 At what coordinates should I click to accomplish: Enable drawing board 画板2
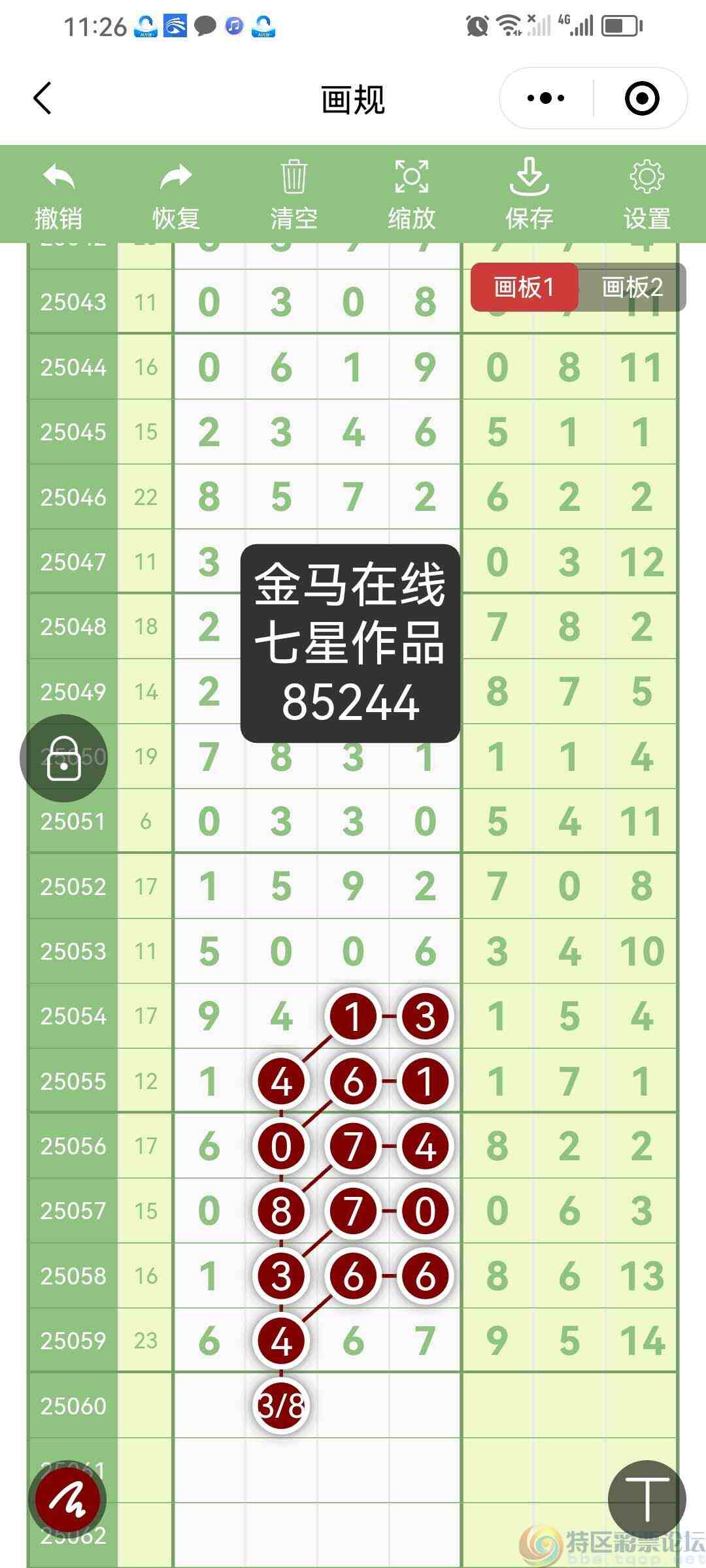coord(631,287)
